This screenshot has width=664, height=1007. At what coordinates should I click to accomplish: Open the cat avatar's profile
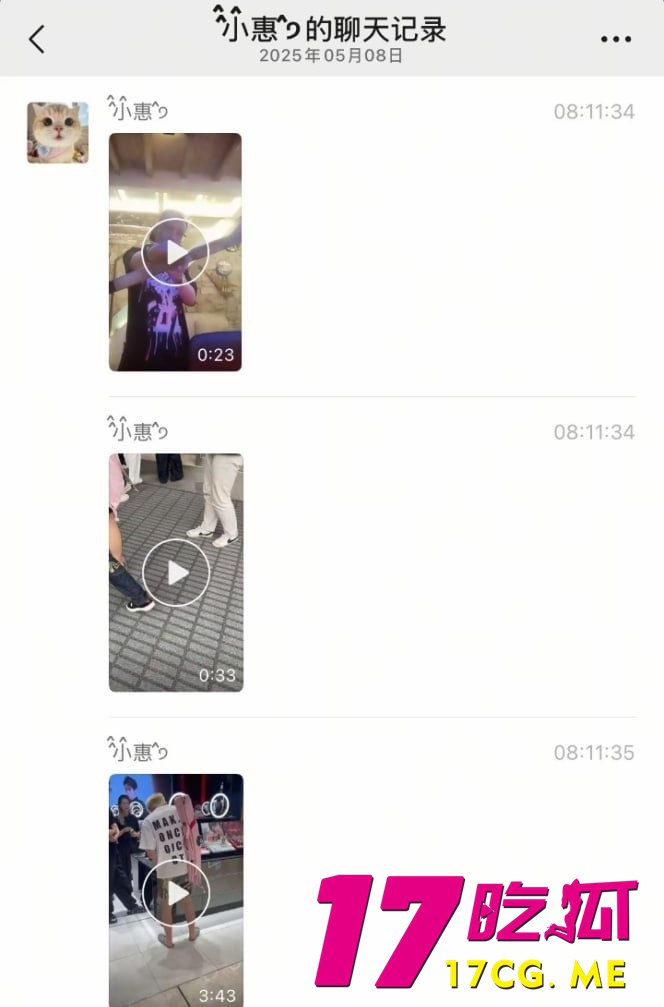point(57,133)
